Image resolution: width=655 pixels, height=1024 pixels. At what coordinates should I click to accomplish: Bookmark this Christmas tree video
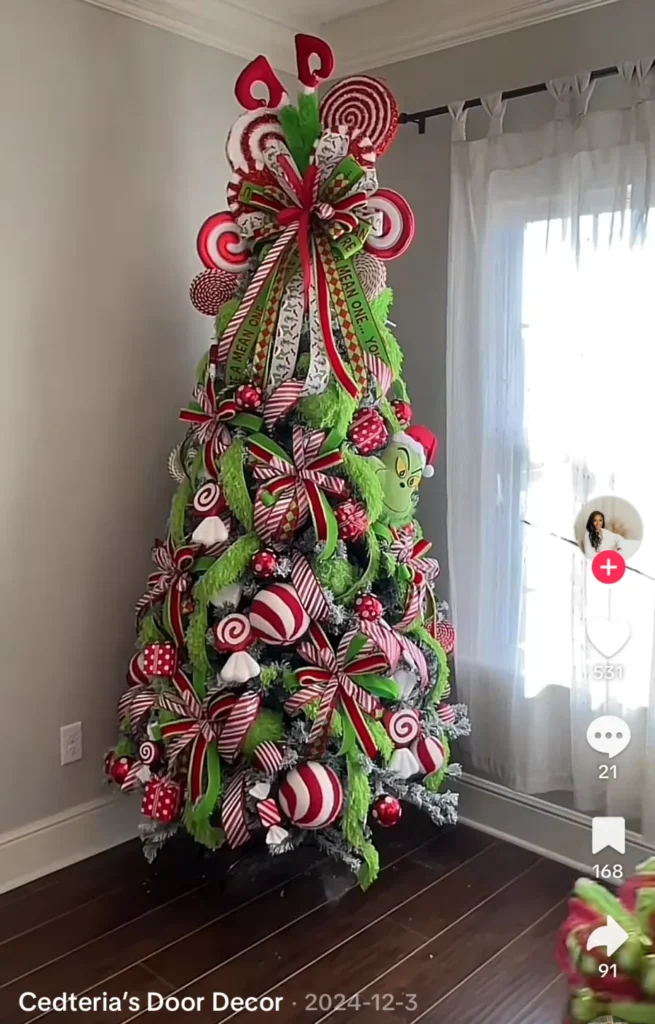[608, 835]
